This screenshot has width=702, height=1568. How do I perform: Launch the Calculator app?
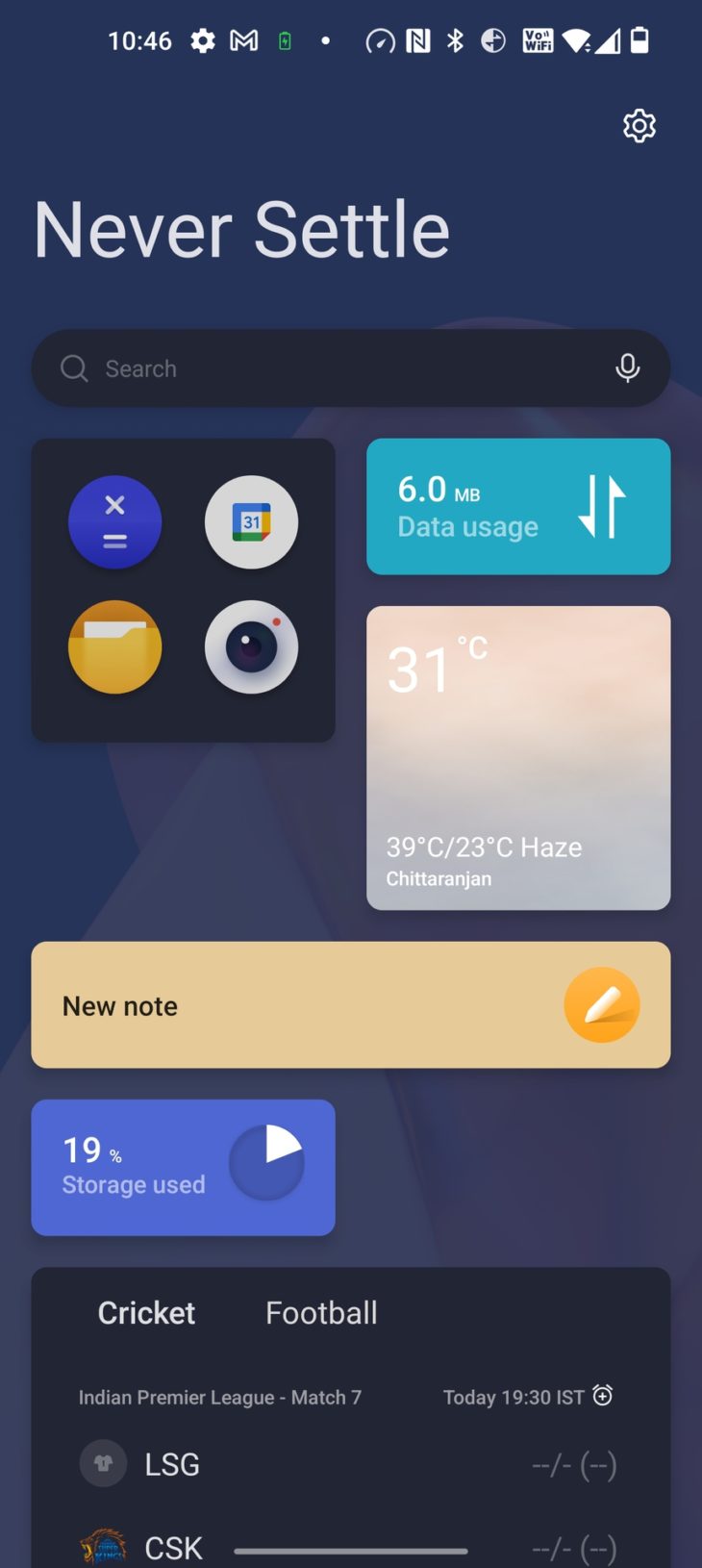[115, 522]
